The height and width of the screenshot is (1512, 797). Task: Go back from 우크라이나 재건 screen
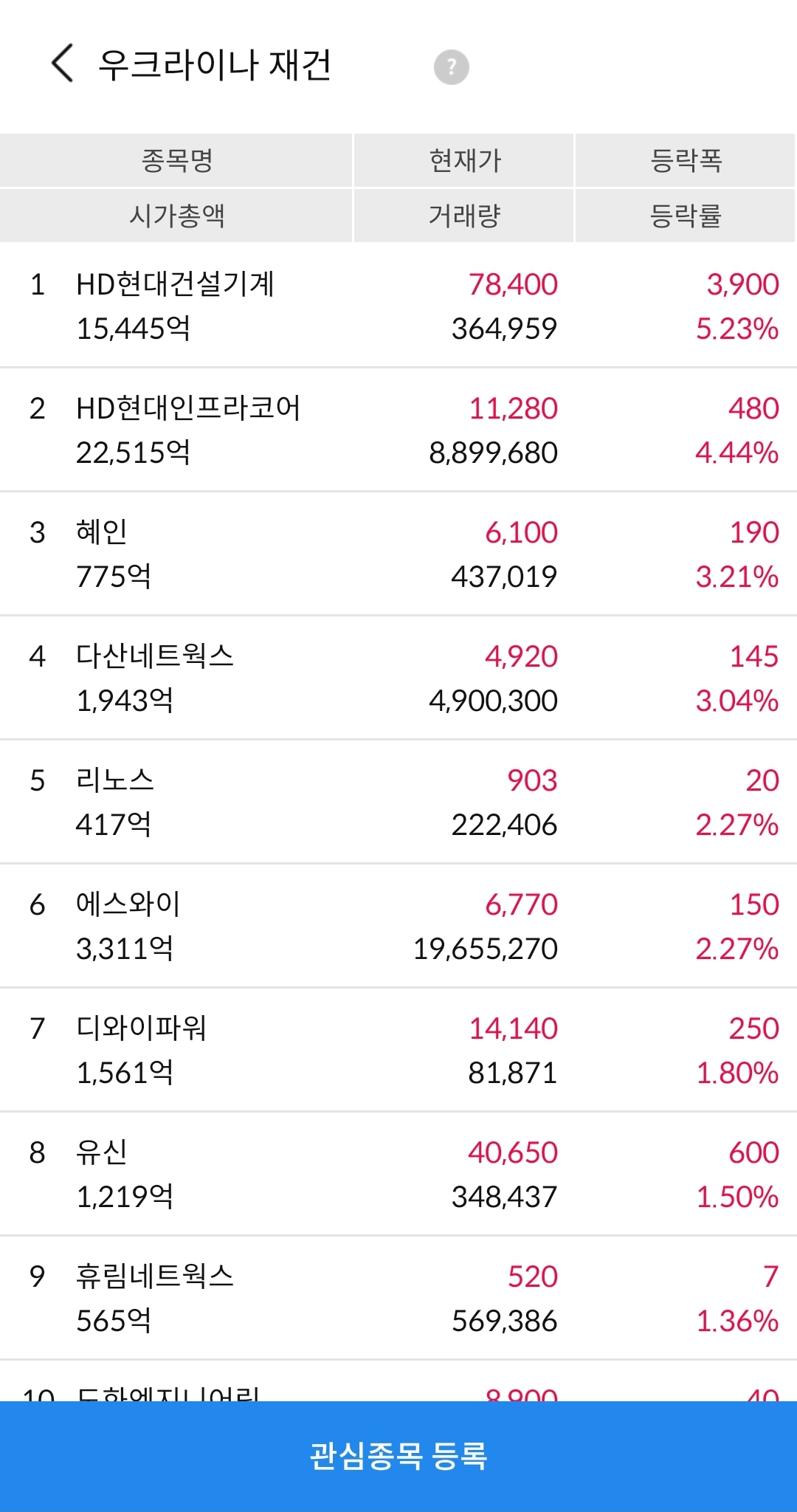click(x=63, y=63)
